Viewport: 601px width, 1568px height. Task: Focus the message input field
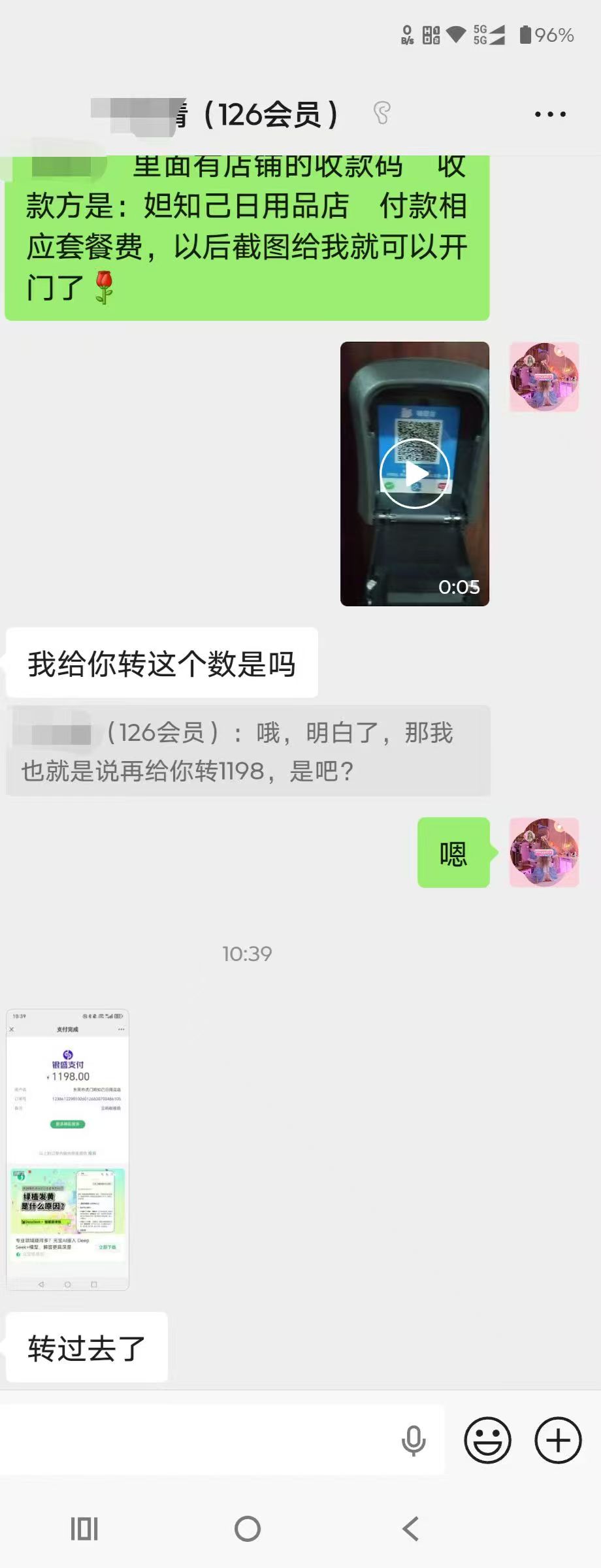(x=196, y=1441)
